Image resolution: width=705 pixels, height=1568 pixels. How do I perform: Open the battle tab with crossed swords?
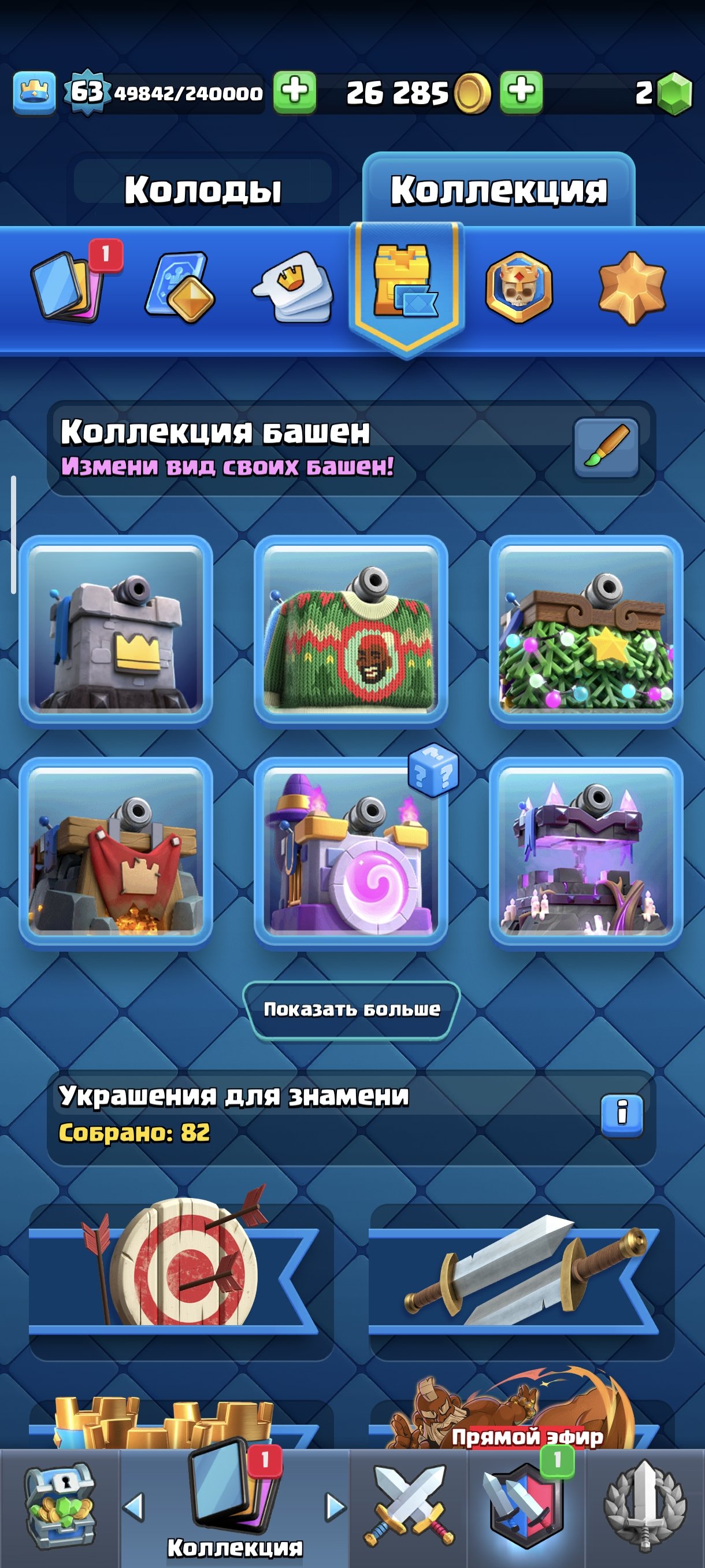coord(409,1507)
